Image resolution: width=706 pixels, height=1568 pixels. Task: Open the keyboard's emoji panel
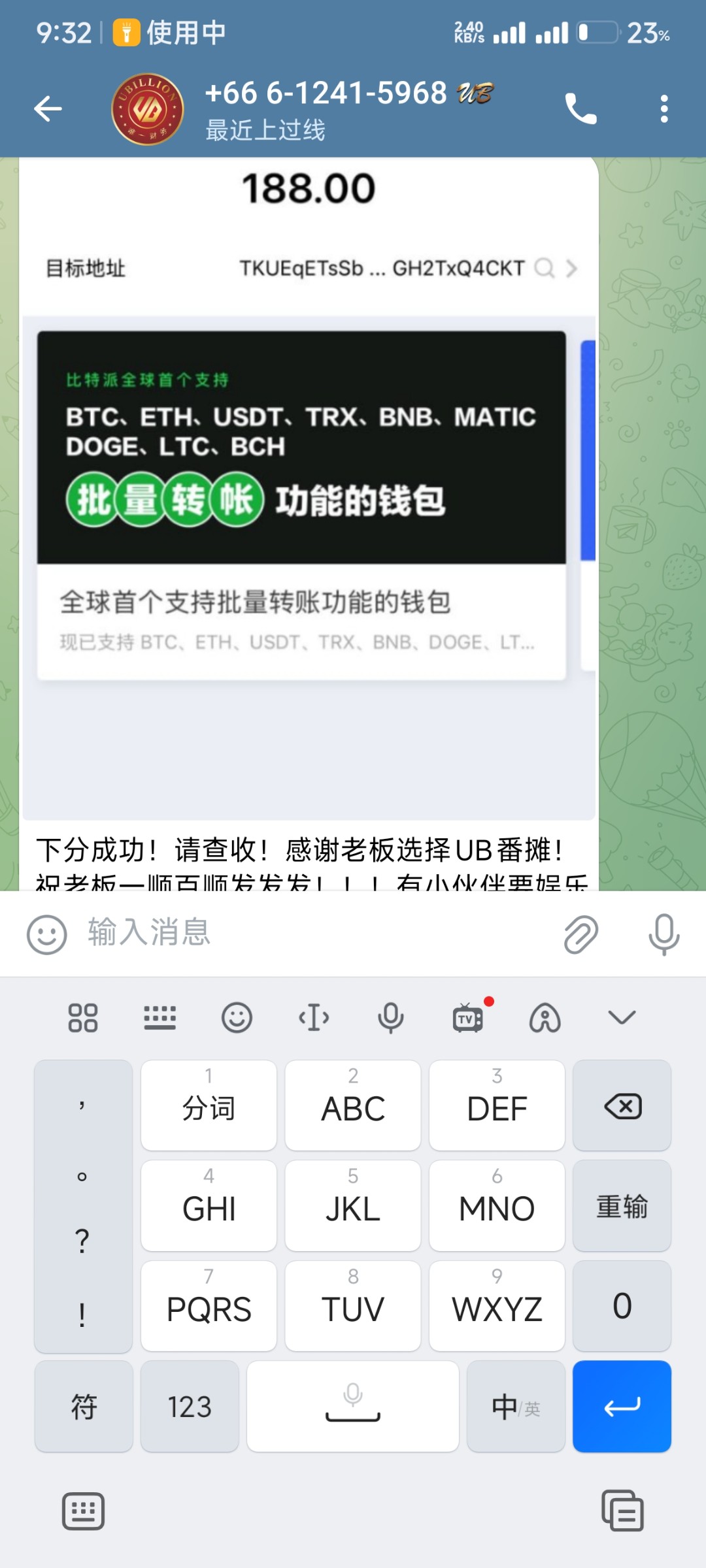[x=237, y=1017]
